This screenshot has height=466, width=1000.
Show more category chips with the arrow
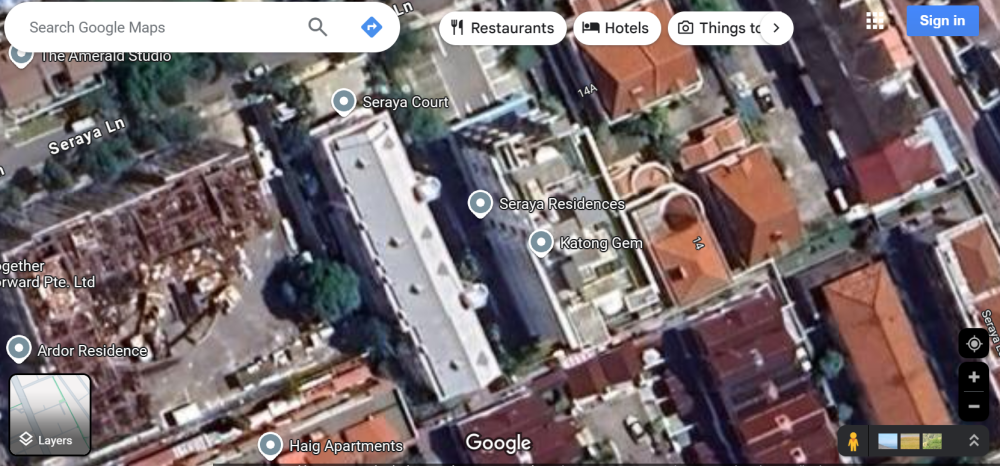click(776, 28)
